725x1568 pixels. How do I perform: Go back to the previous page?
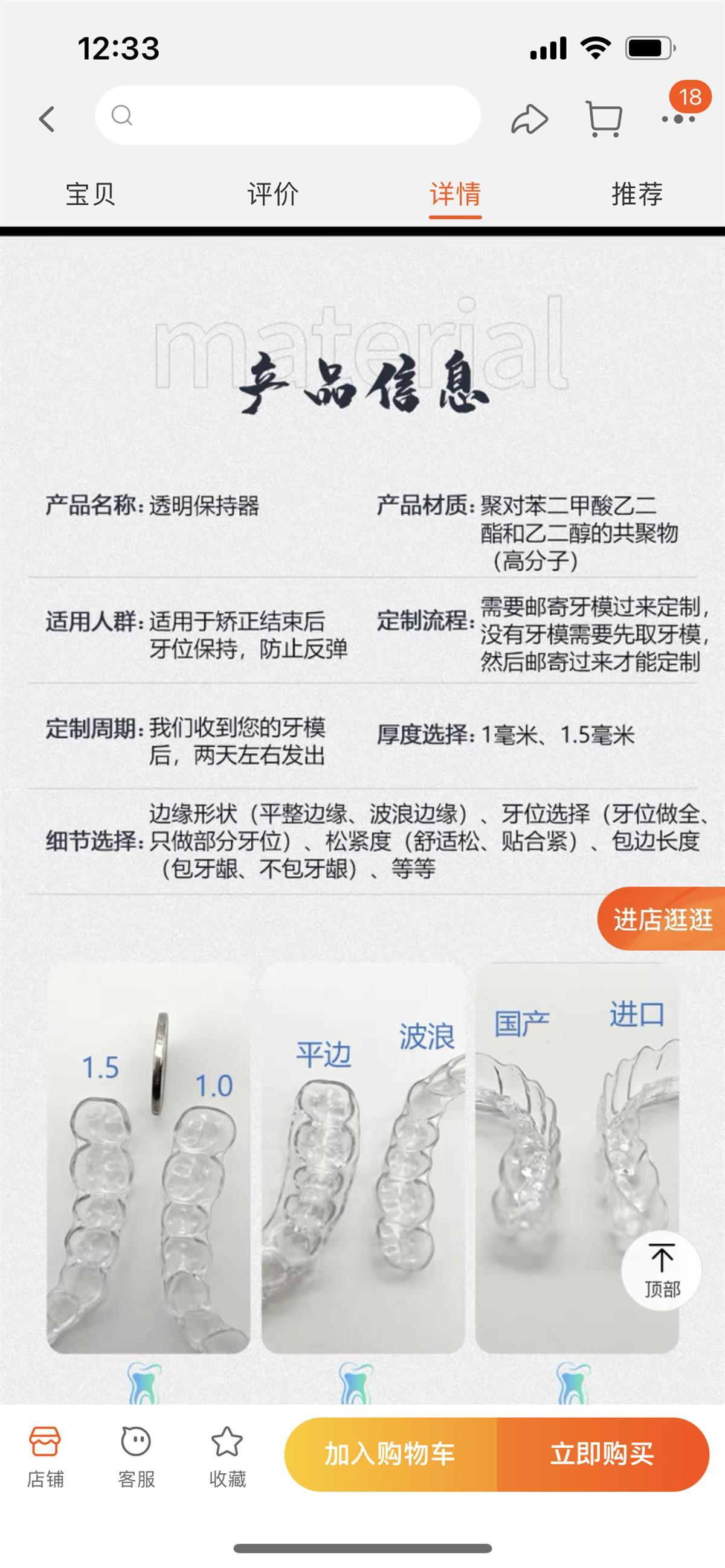48,119
